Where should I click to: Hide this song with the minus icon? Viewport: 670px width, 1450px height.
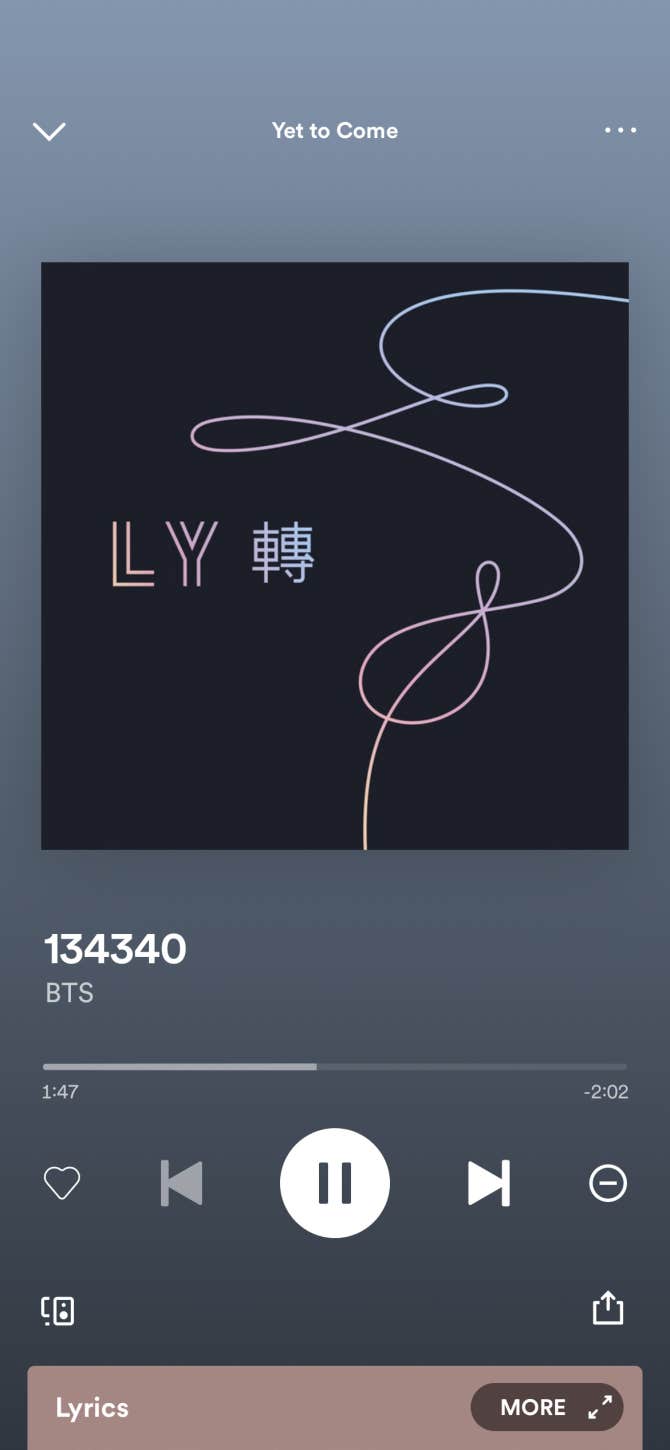coord(608,1183)
